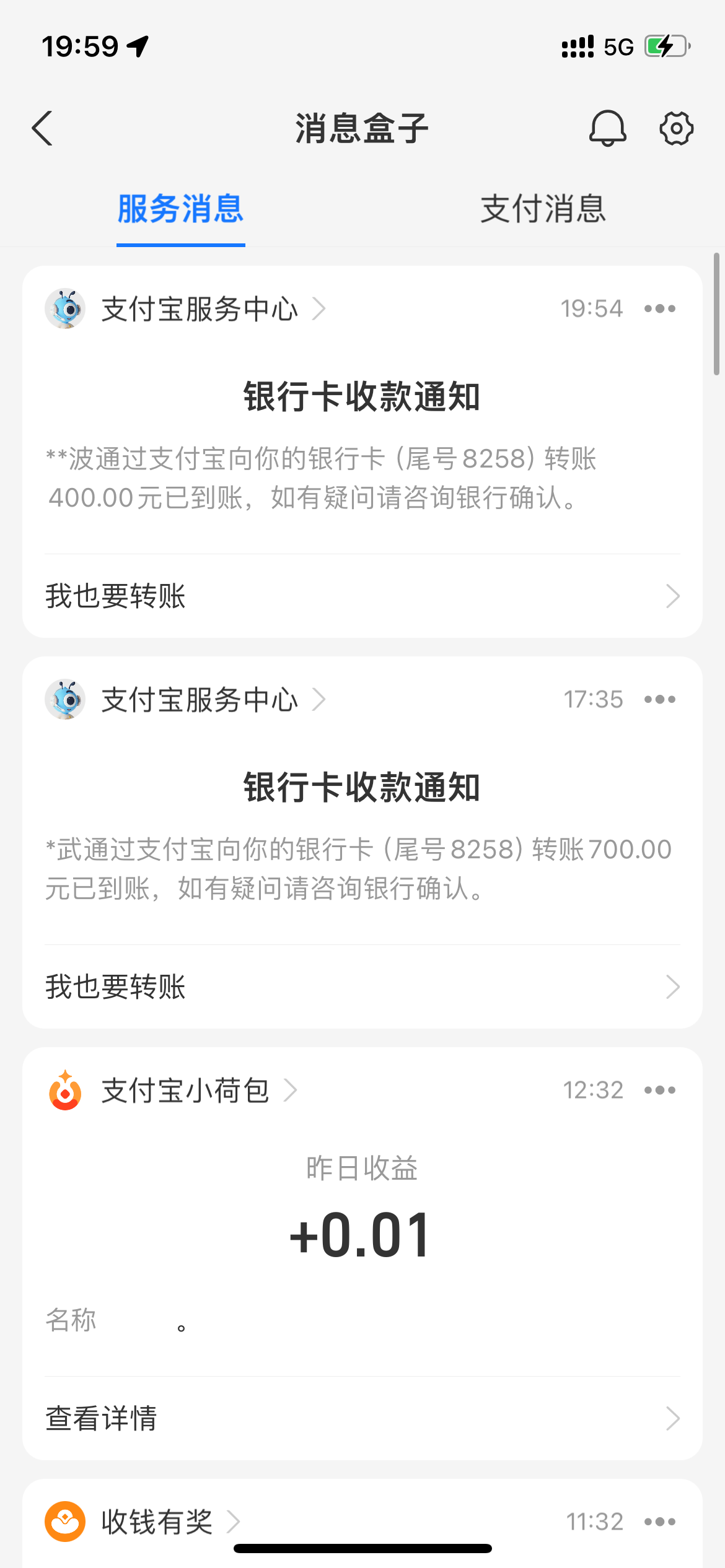Open the notifications bell icon
The width and height of the screenshot is (725, 1568).
pos(607,129)
